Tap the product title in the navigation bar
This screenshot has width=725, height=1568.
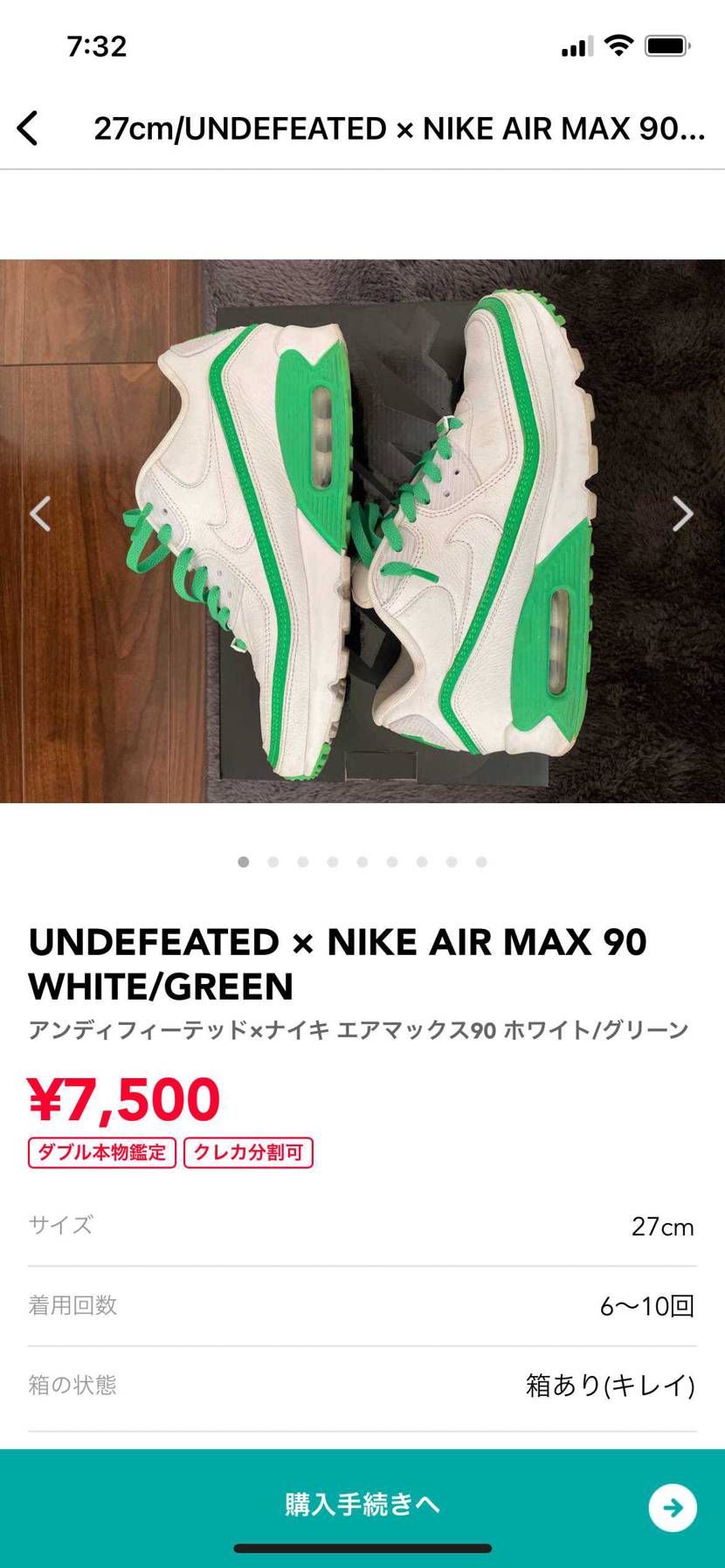[x=397, y=127]
